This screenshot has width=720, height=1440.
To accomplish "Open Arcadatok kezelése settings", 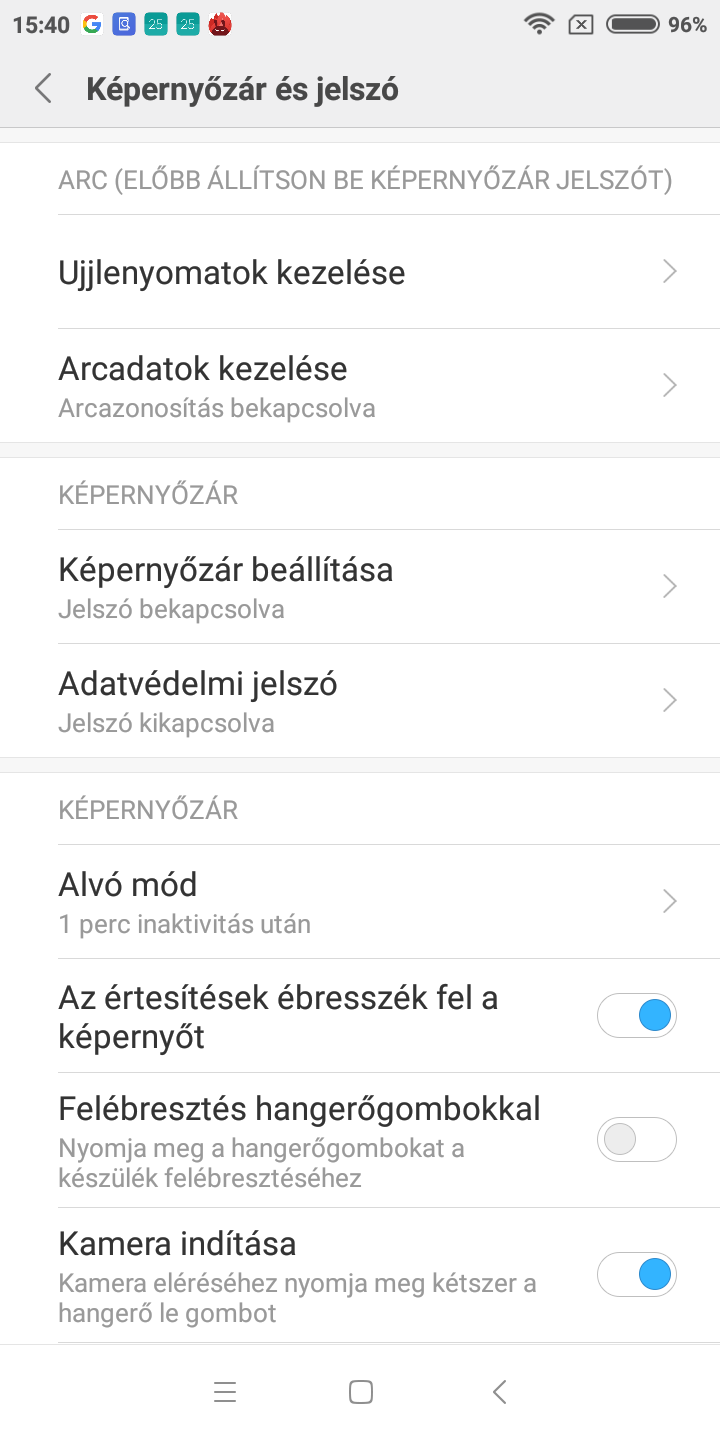I will (360, 386).
